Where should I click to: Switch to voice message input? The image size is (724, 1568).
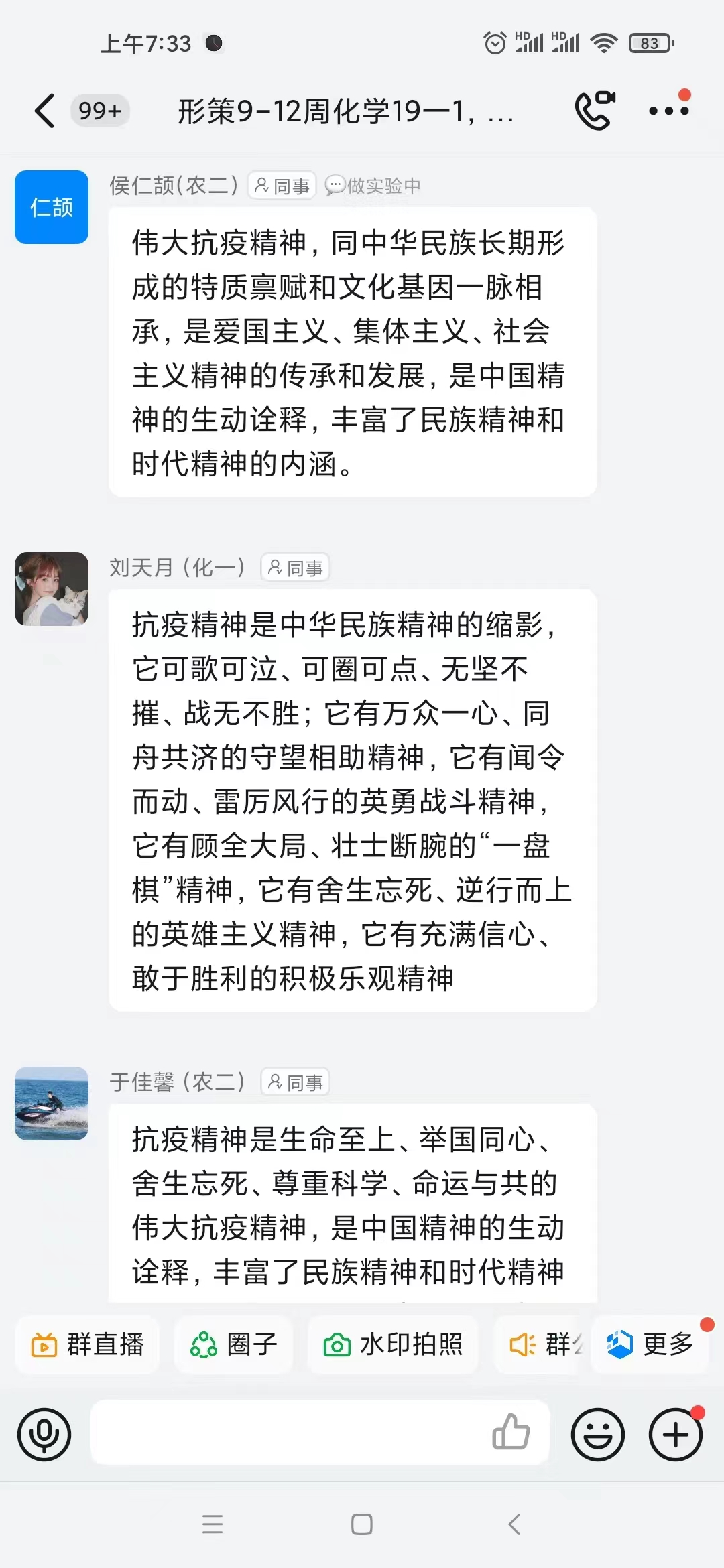pyautogui.click(x=44, y=1435)
